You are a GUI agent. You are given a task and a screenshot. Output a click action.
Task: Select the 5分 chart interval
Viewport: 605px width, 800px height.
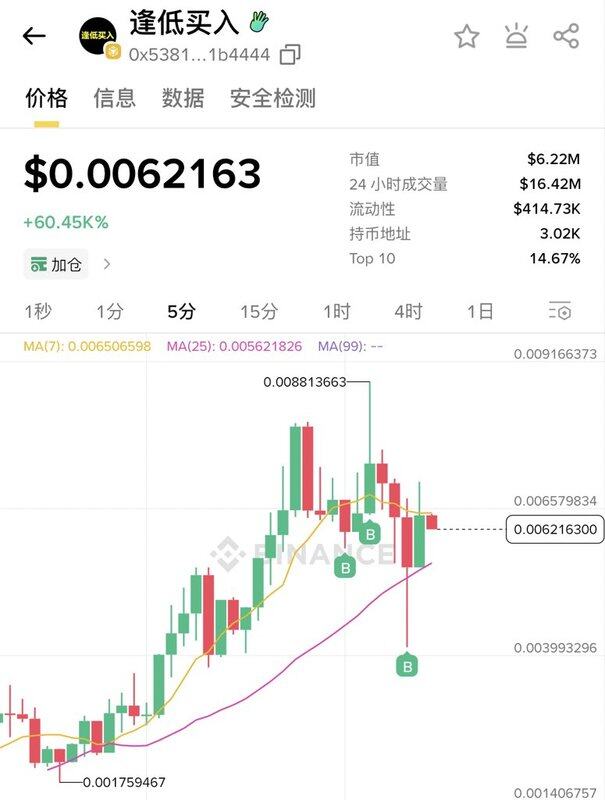[x=181, y=312]
